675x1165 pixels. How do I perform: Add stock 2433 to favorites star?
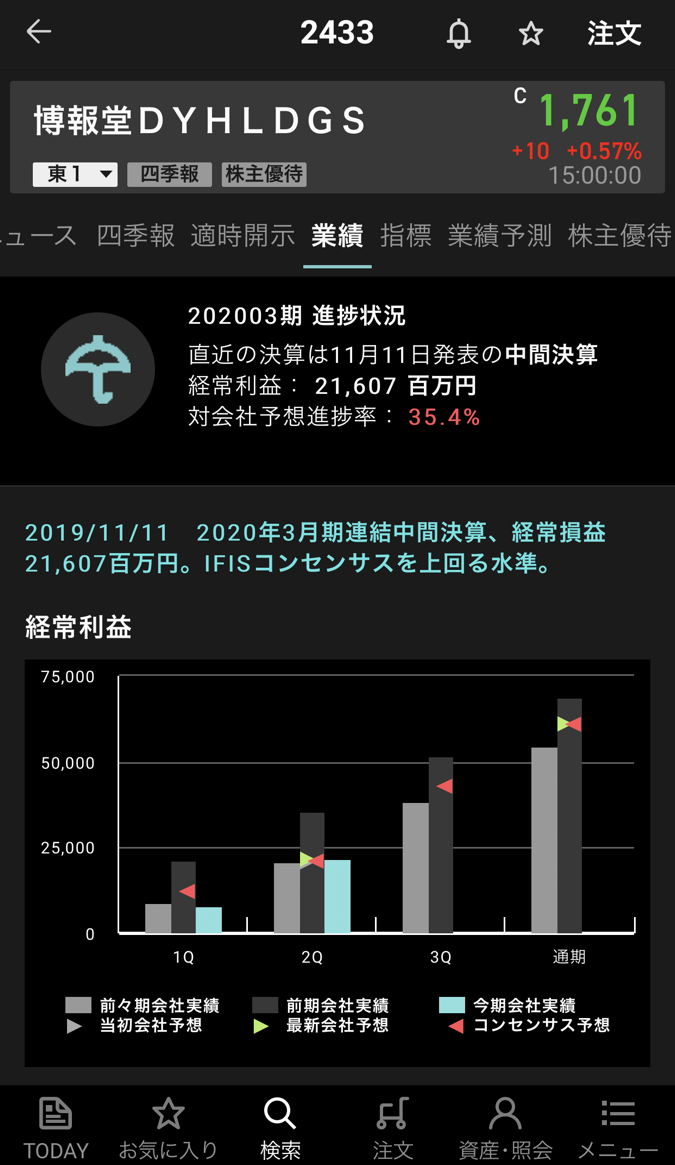531,34
